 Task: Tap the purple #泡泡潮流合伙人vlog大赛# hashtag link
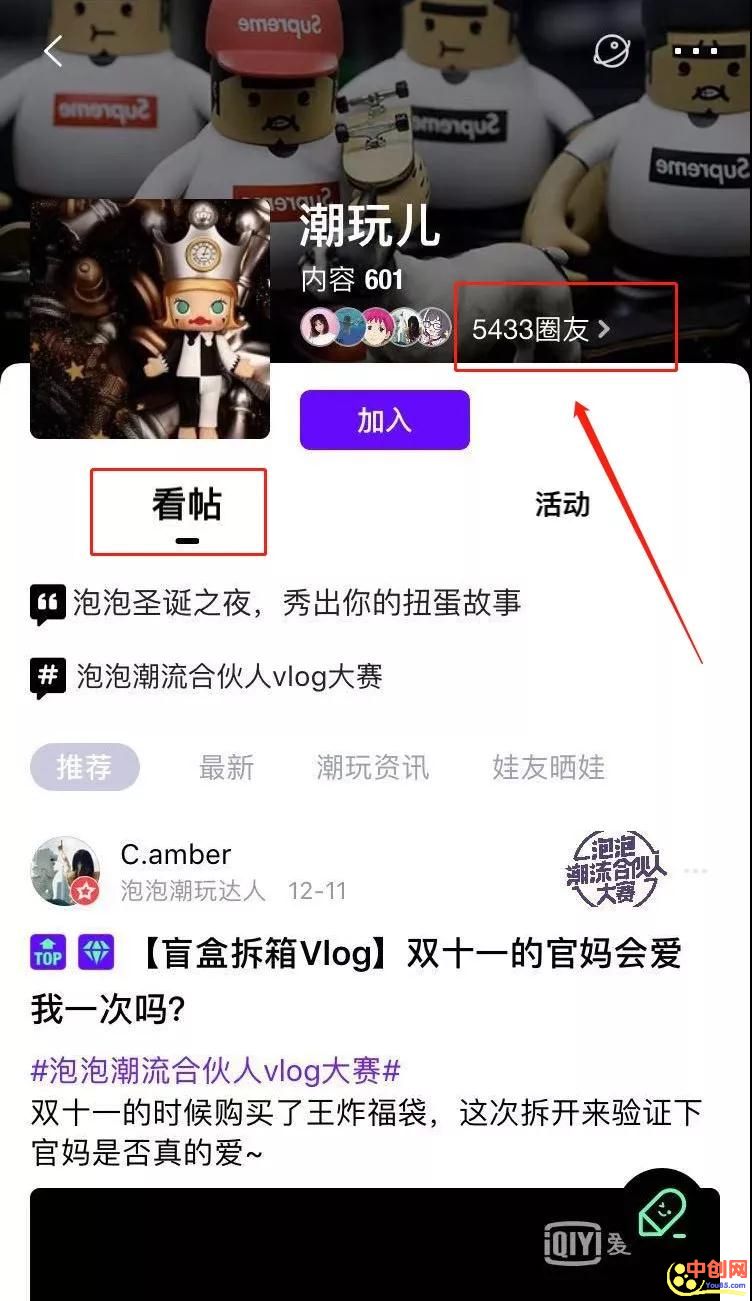point(216,1072)
